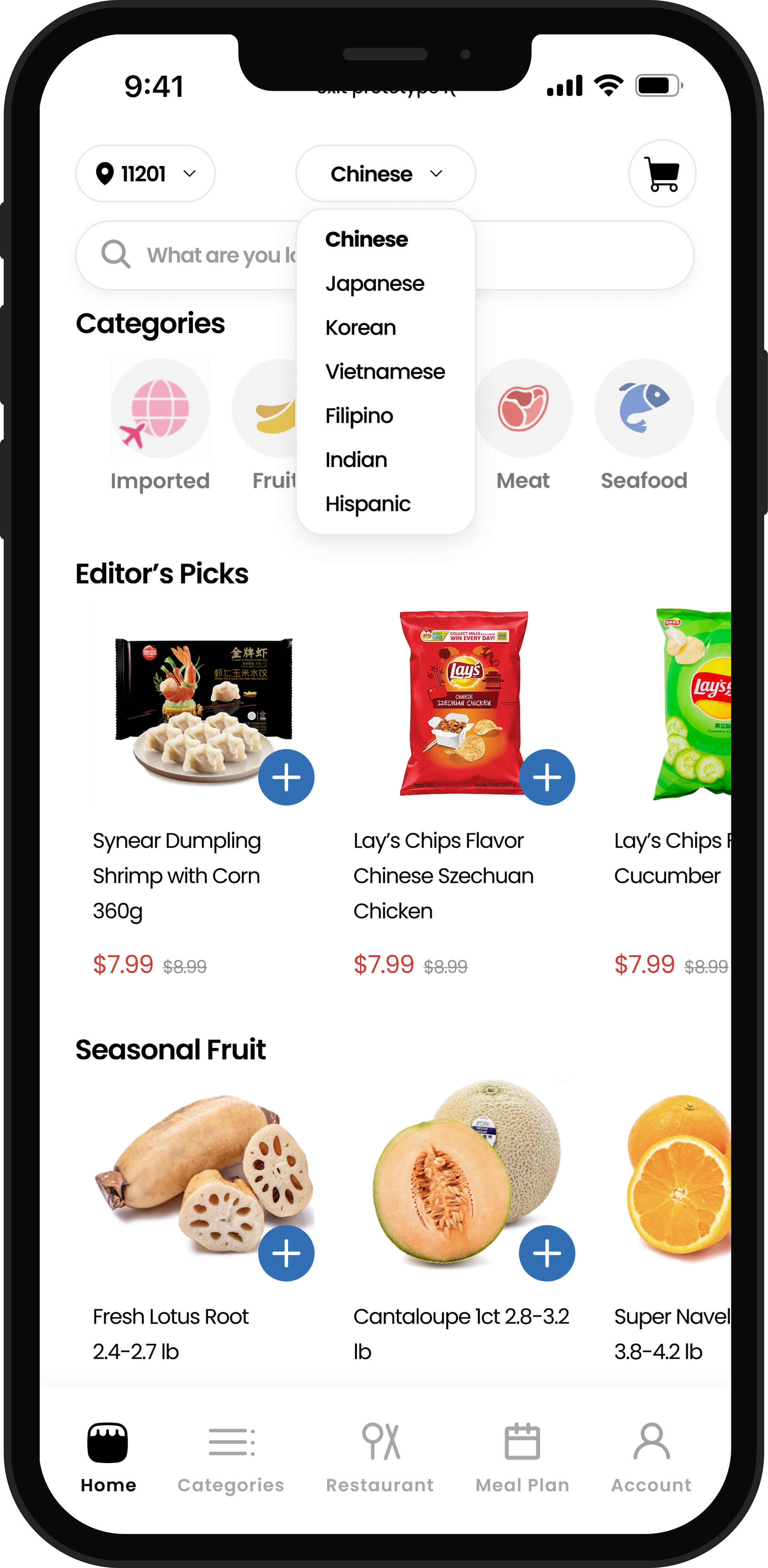The width and height of the screenshot is (768, 1568).
Task: Collapse the Chinese cuisine dropdown
Action: [x=385, y=173]
